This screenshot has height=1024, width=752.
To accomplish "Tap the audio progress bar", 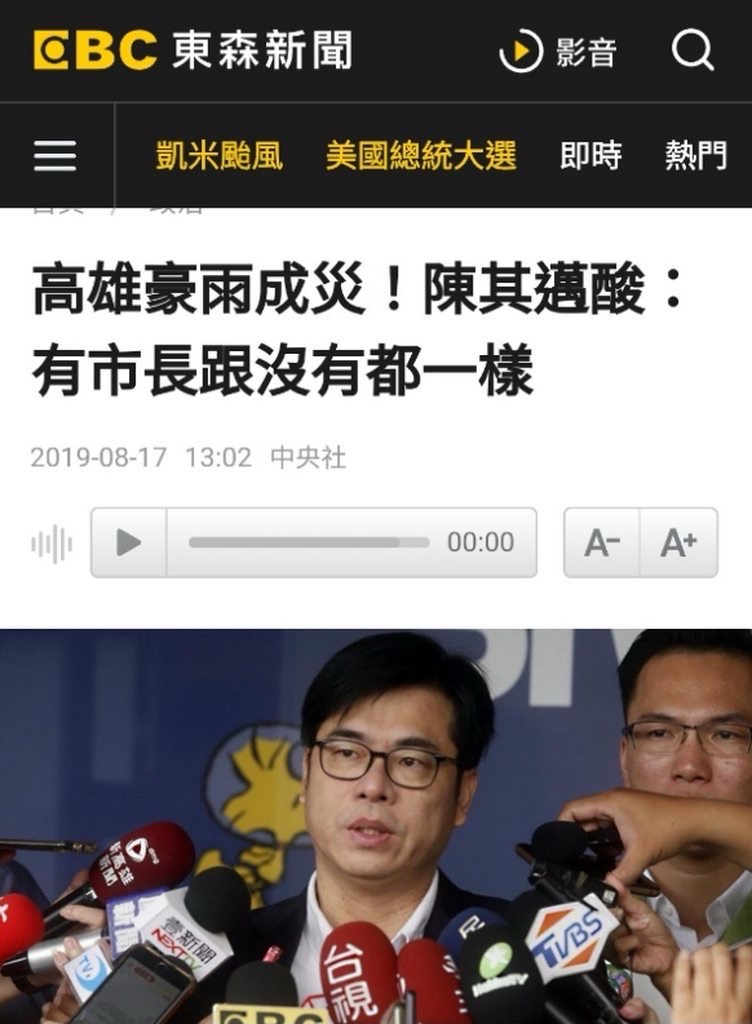I will (x=308, y=542).
